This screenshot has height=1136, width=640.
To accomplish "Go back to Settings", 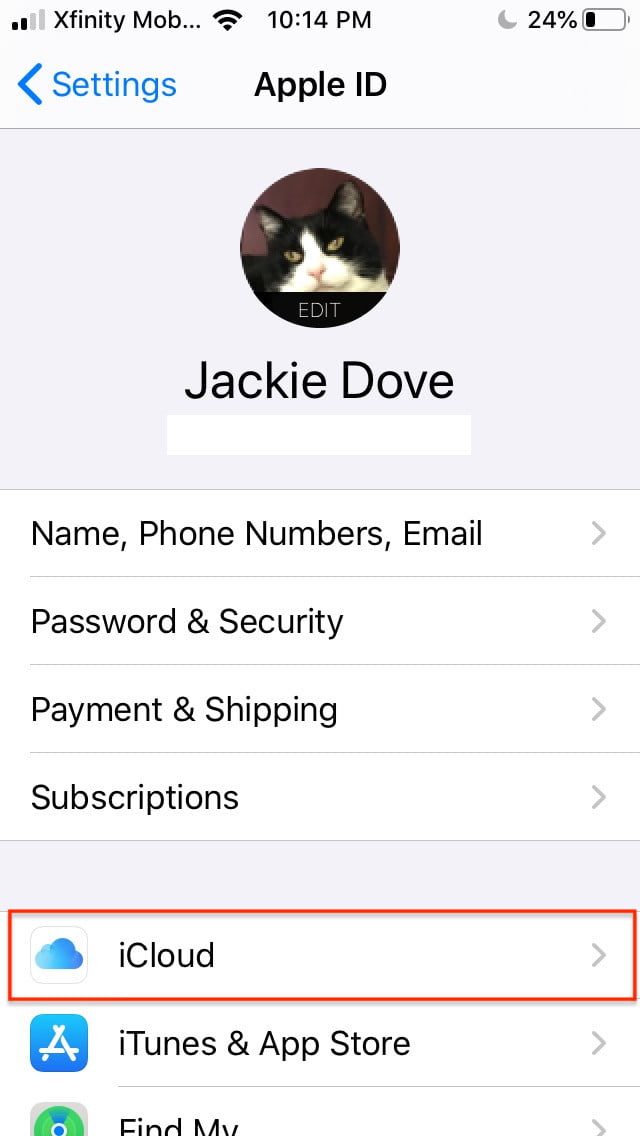I will 97,85.
